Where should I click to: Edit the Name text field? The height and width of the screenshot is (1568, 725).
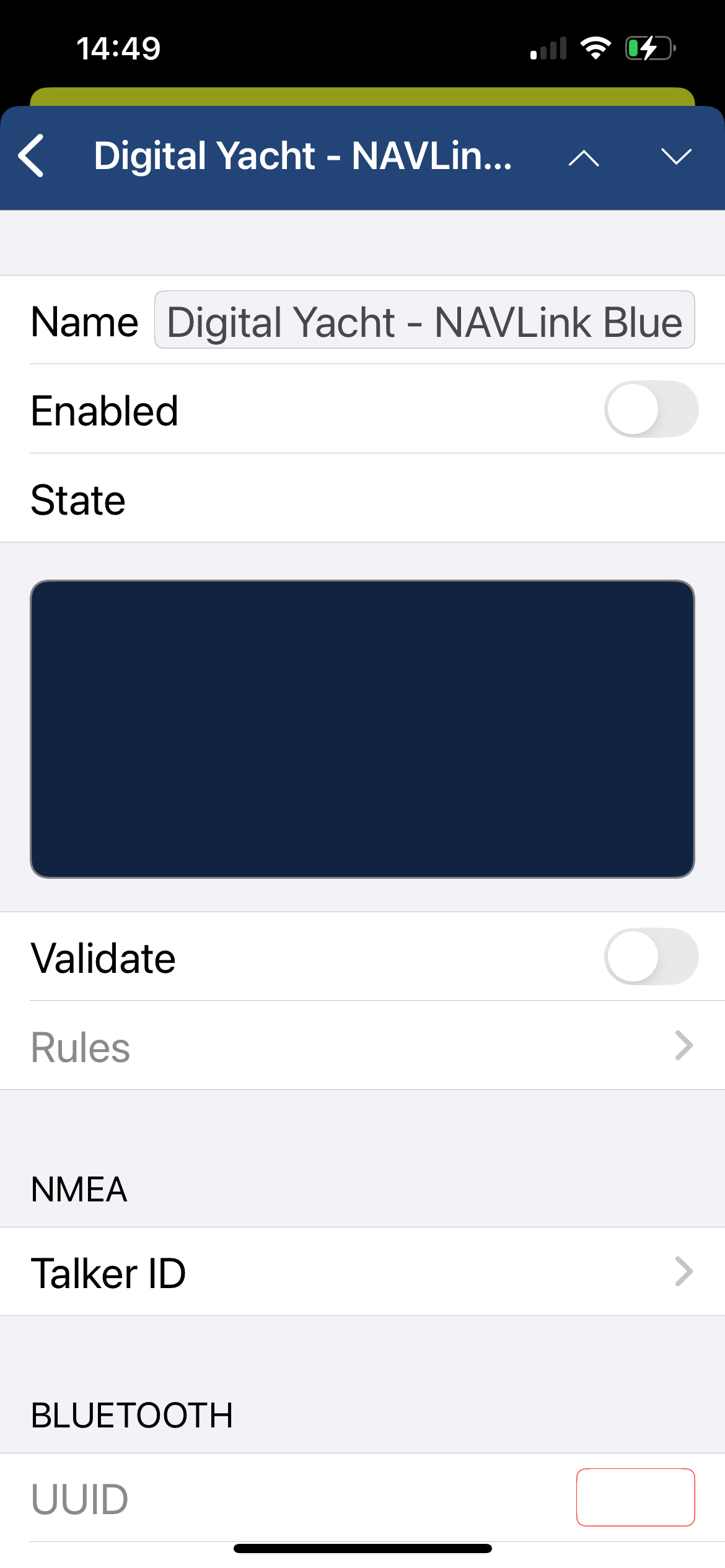pyautogui.click(x=424, y=320)
